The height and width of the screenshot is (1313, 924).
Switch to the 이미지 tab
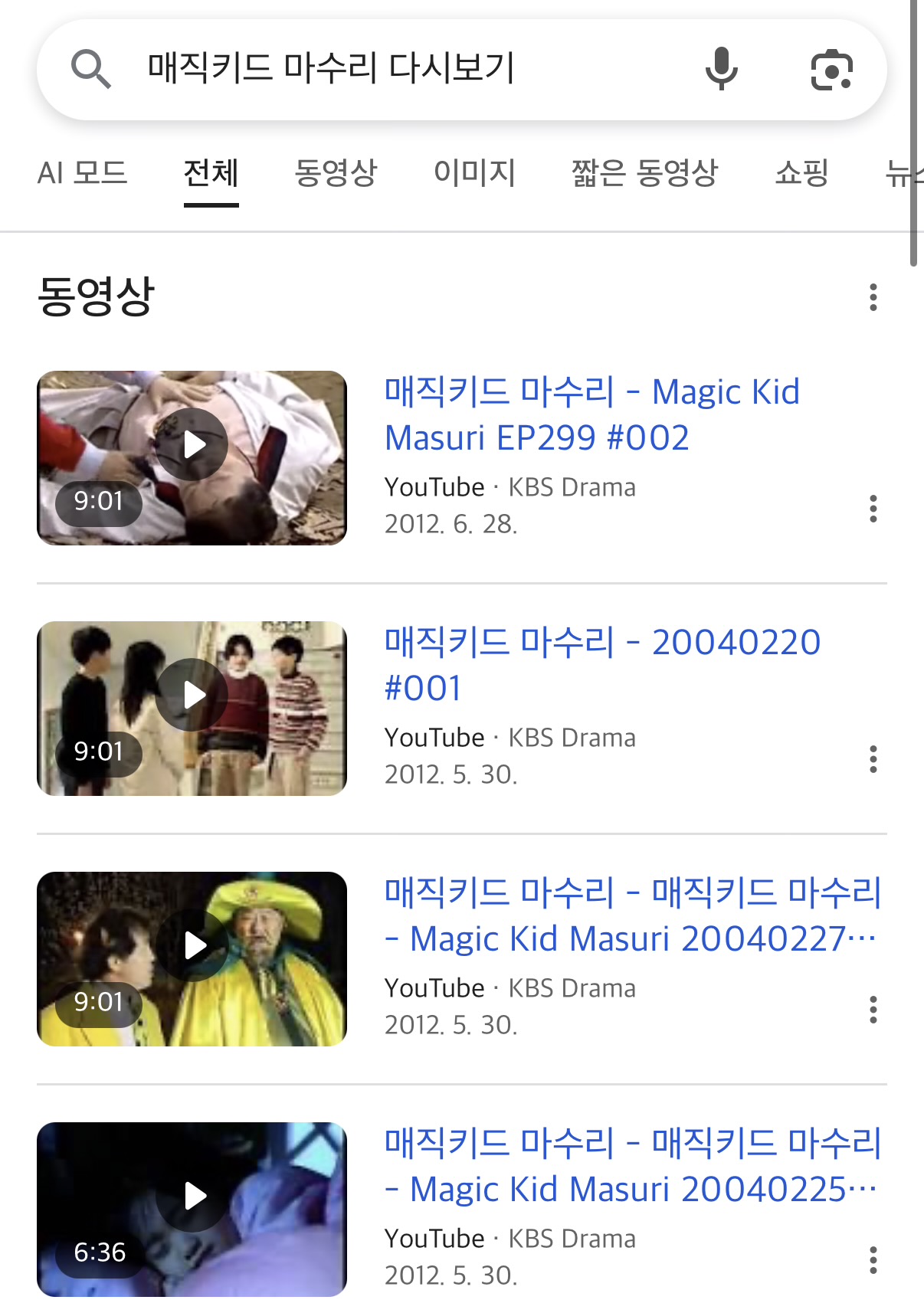coord(474,173)
